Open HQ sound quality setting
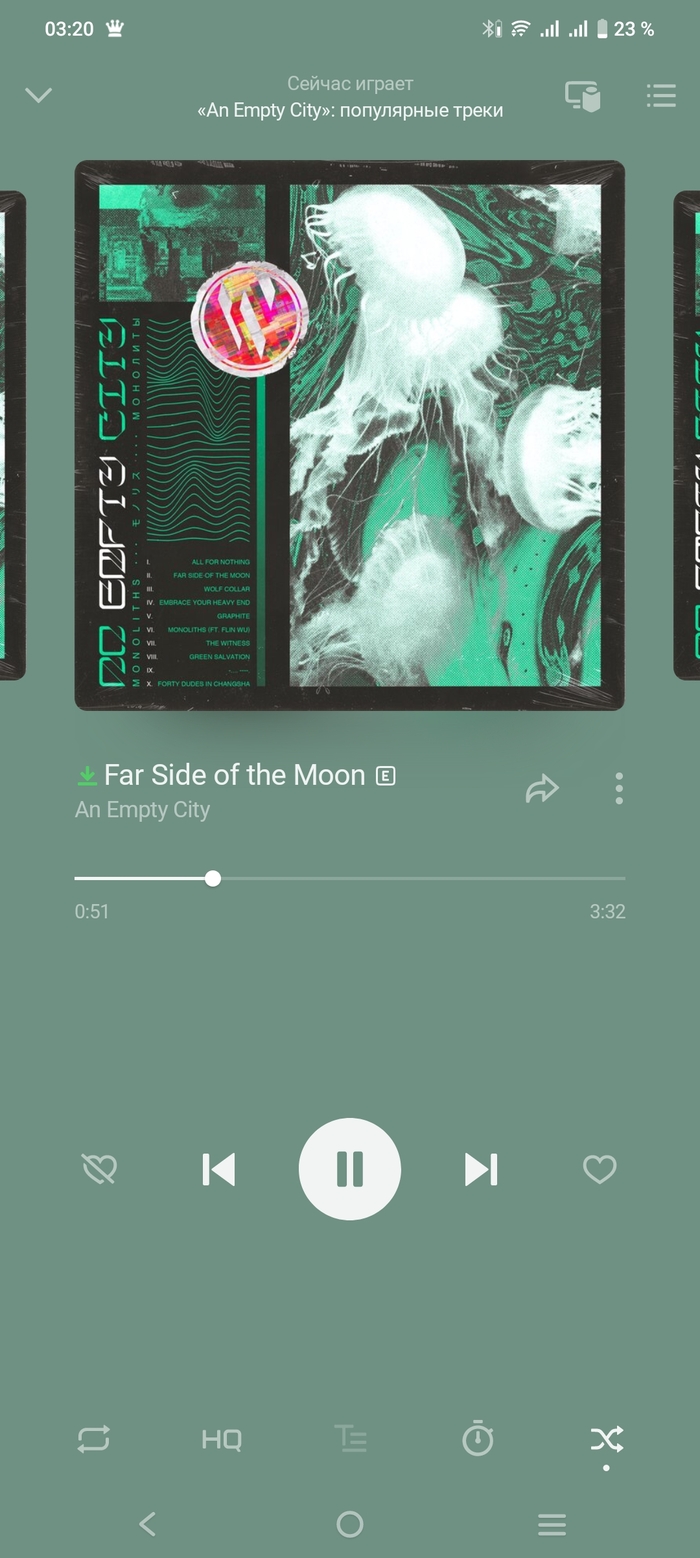This screenshot has width=700, height=1558. (221, 1440)
